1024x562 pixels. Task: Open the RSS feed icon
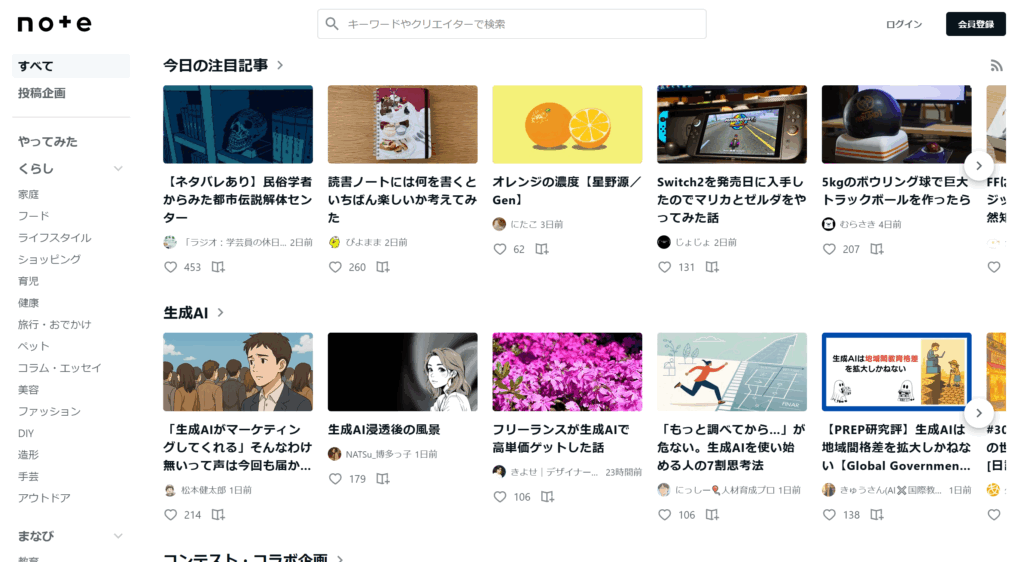[996, 66]
